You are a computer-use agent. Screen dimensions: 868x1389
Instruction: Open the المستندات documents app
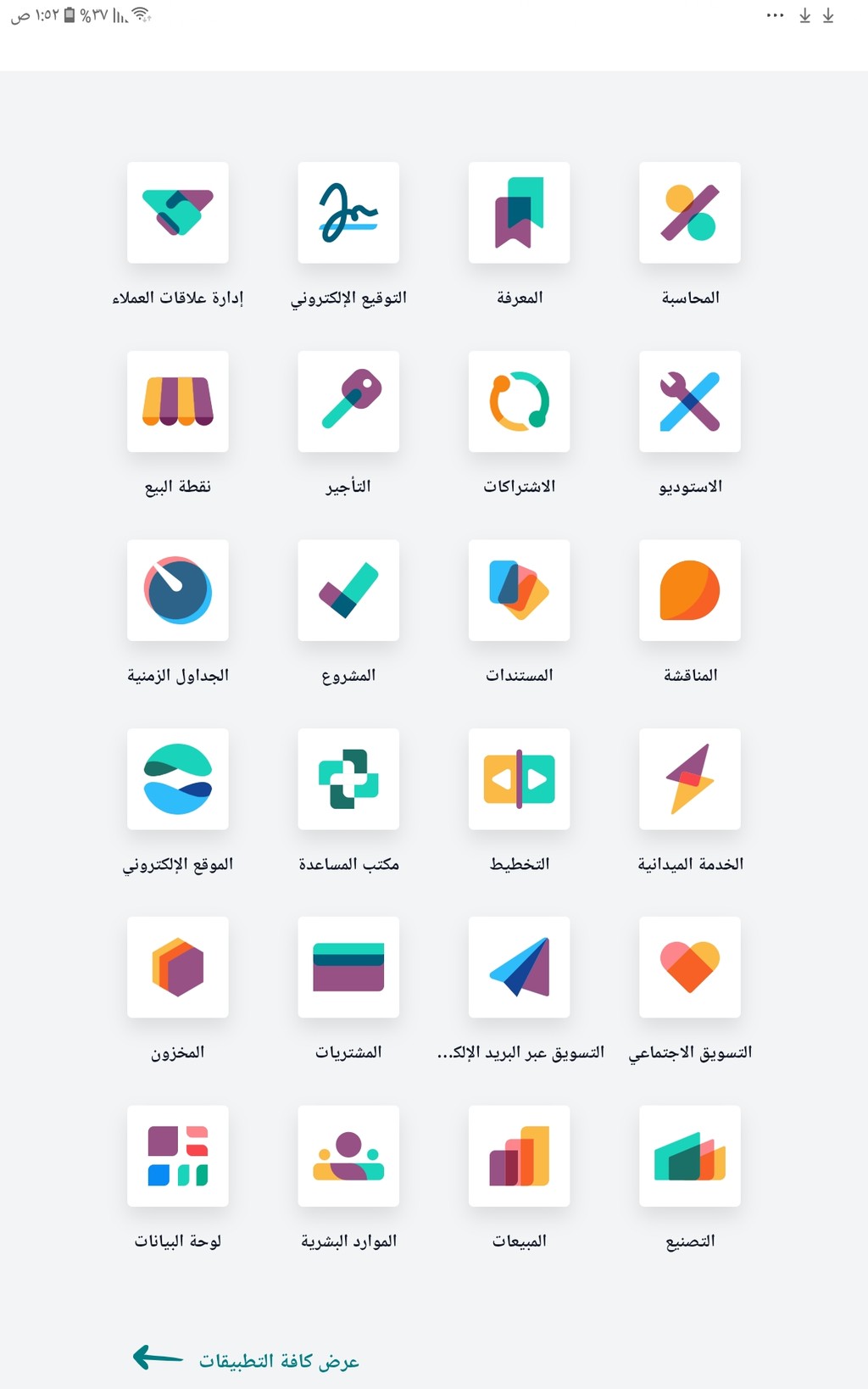(x=519, y=590)
